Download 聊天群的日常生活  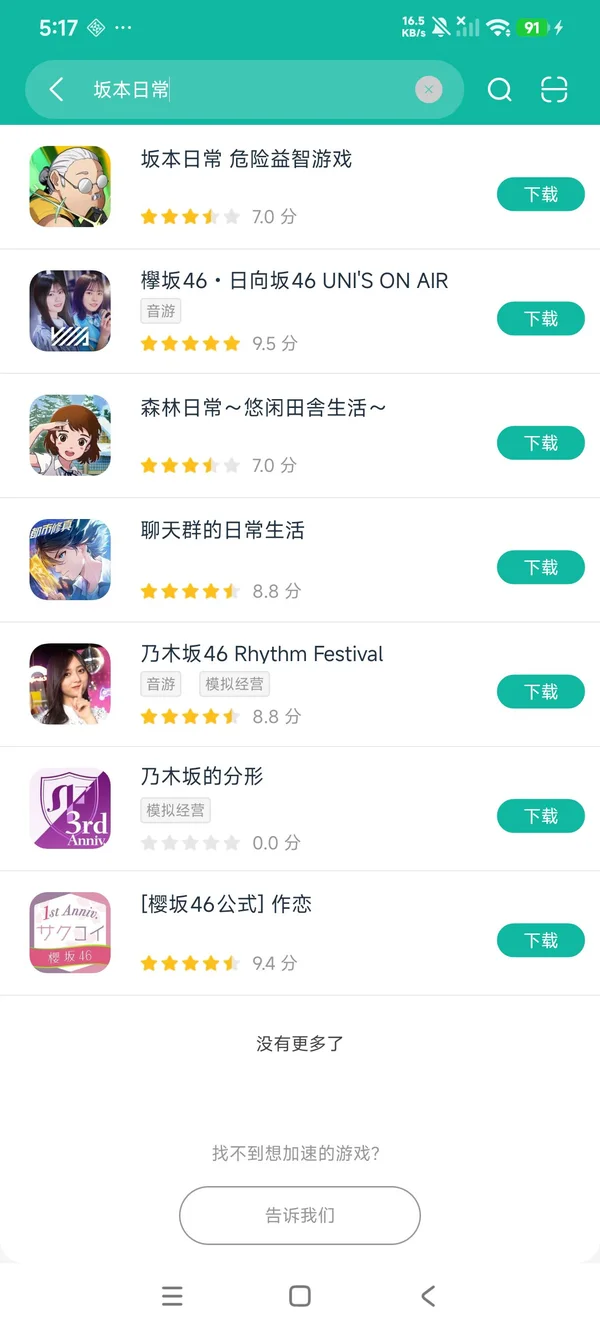(x=540, y=567)
